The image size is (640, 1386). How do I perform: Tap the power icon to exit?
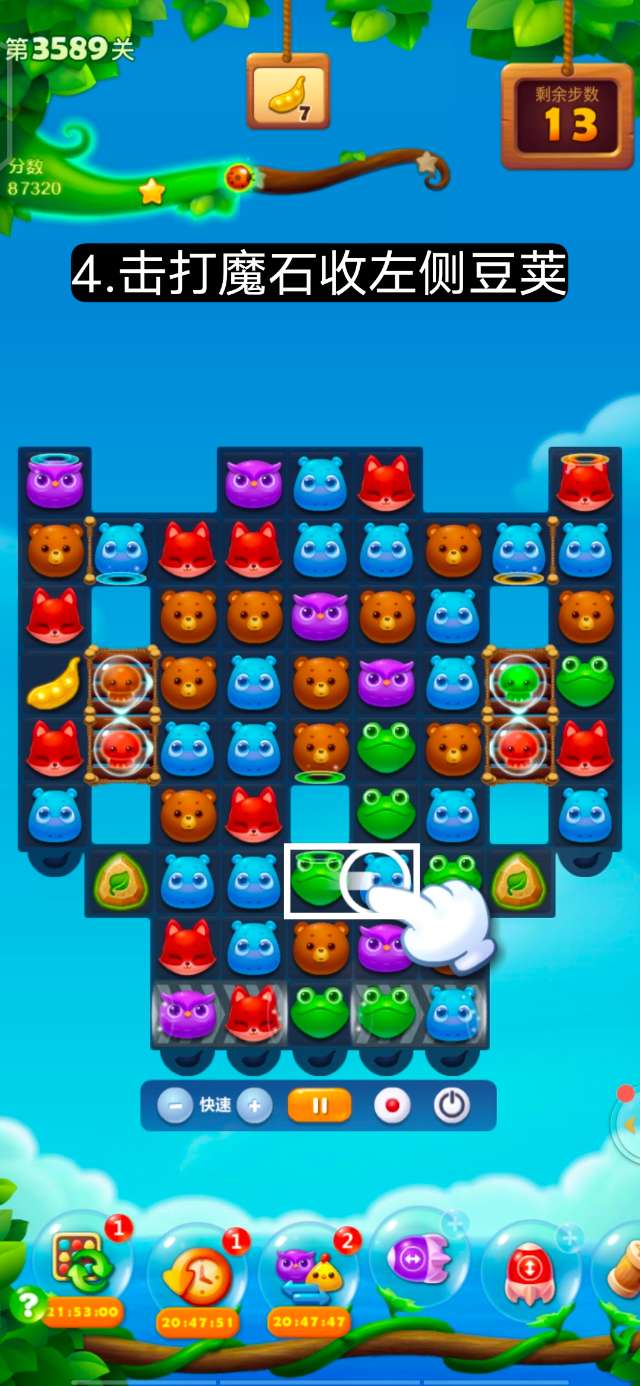point(452,1106)
